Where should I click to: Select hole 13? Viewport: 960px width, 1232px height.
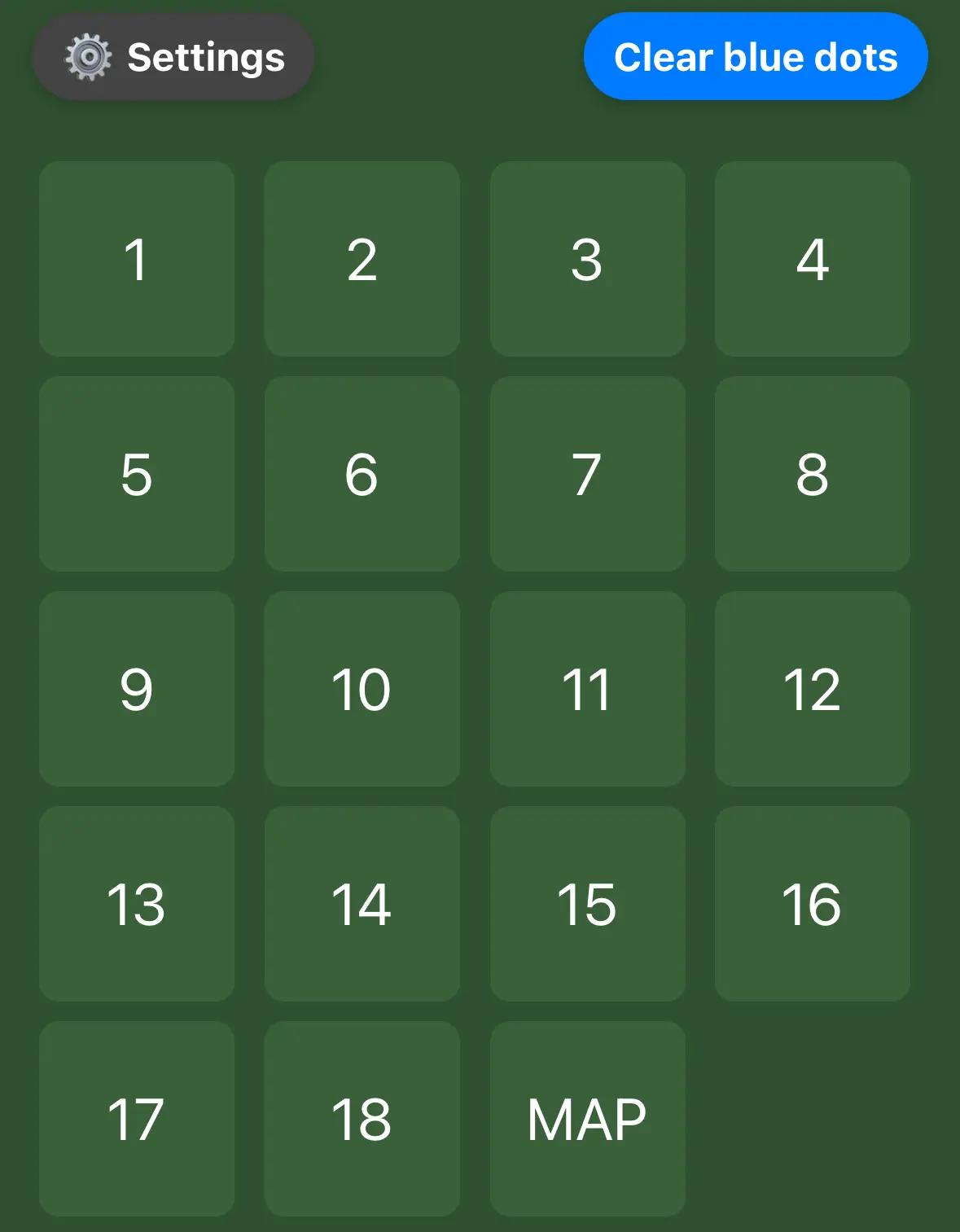pos(136,903)
